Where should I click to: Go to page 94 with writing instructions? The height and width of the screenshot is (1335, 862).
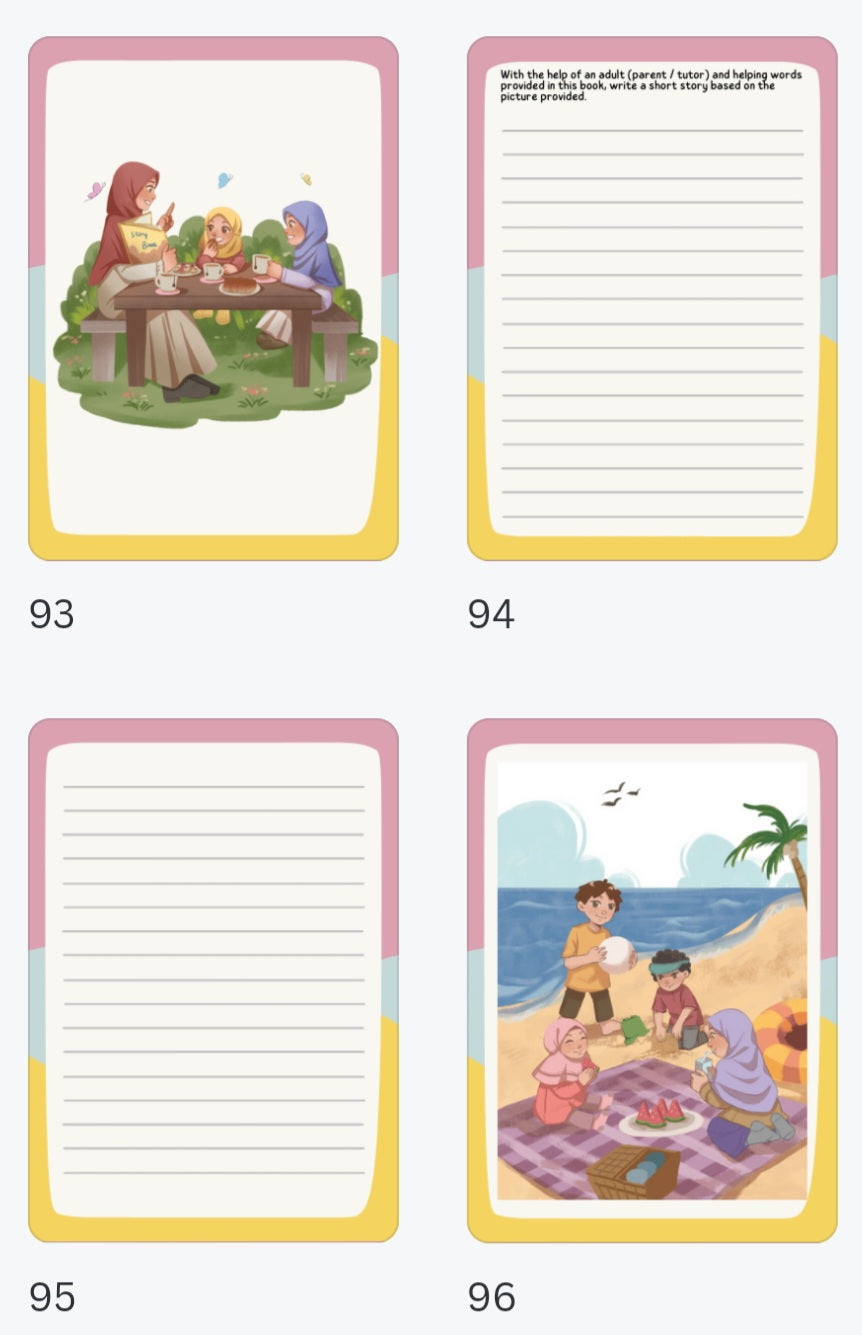[652, 298]
